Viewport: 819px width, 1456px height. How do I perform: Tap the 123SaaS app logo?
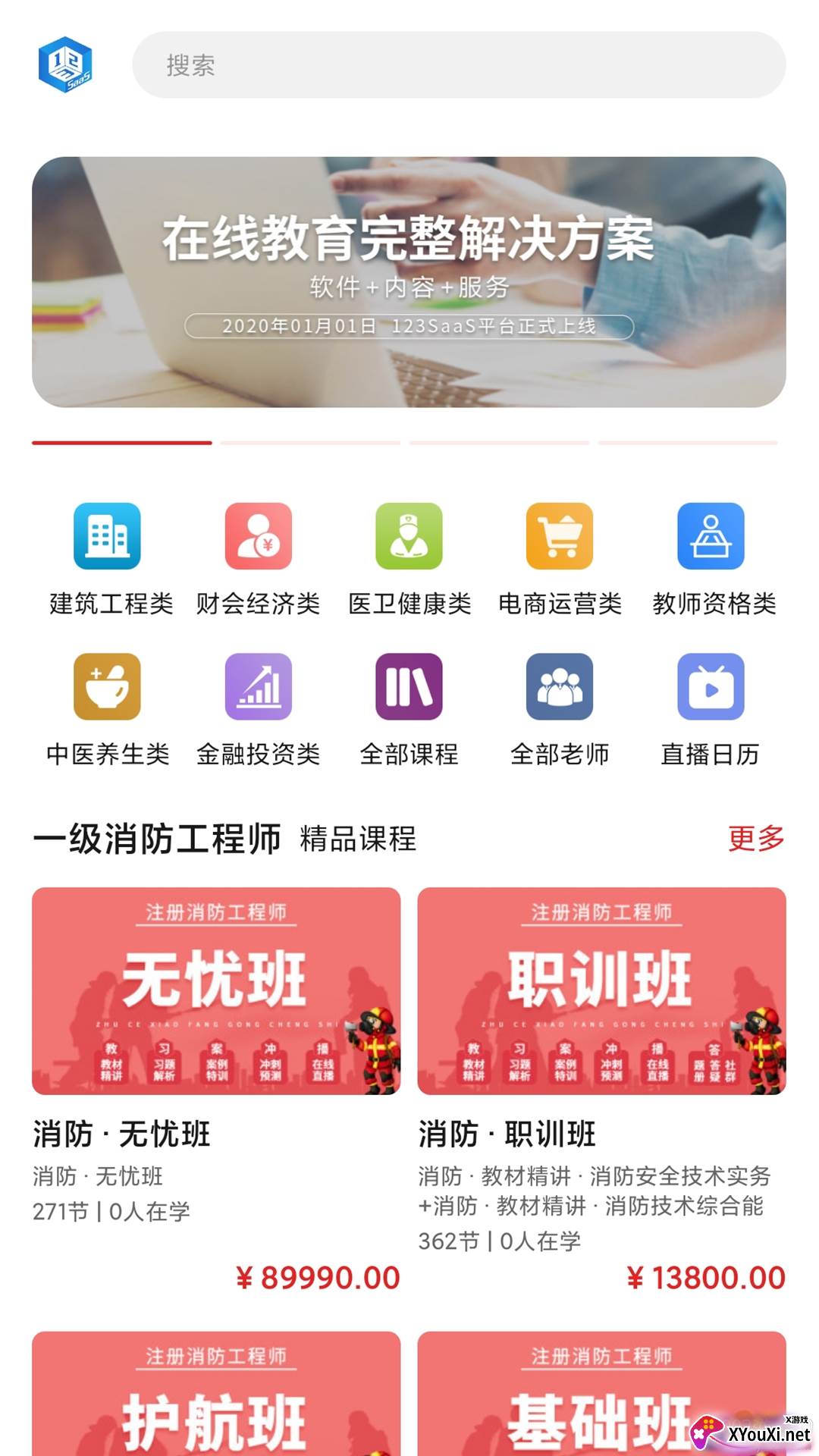pyautogui.click(x=68, y=67)
